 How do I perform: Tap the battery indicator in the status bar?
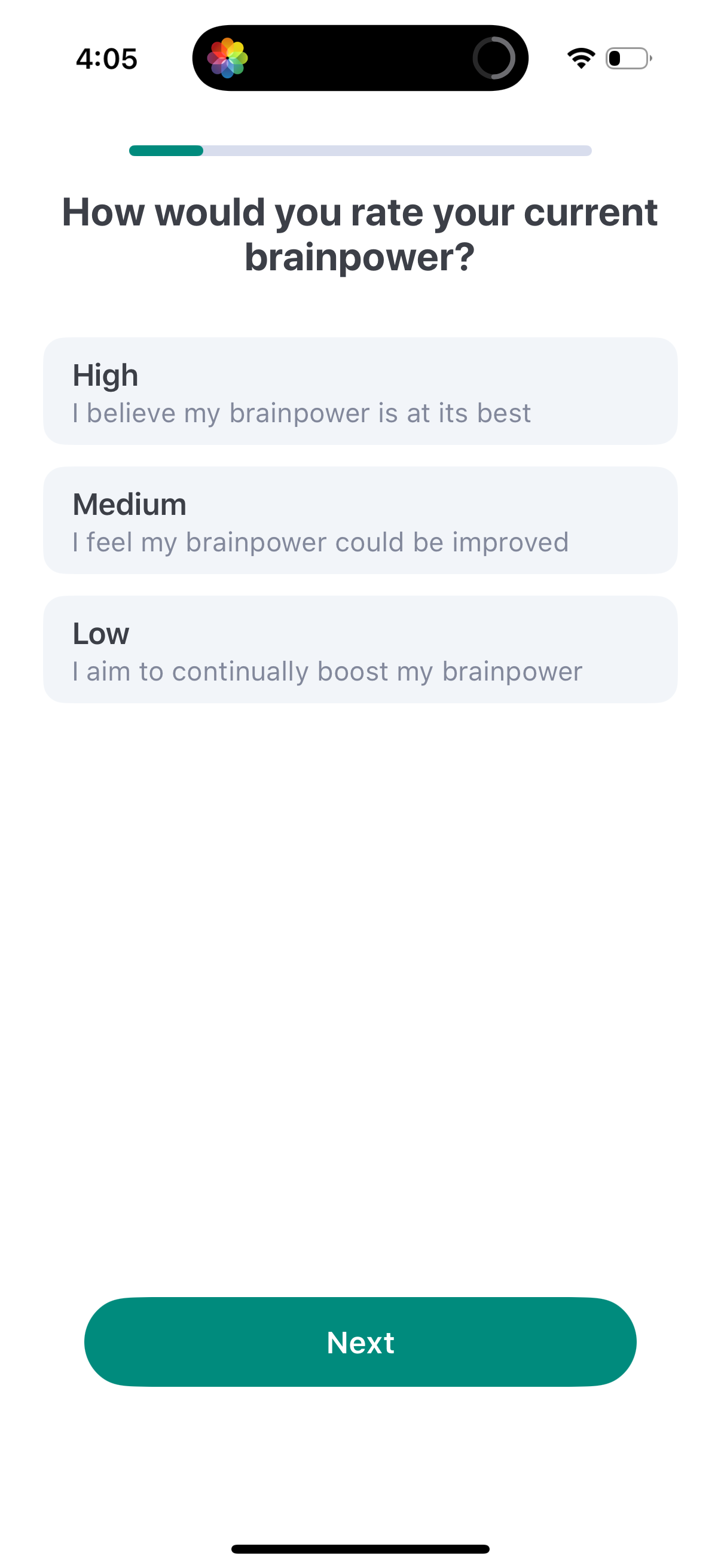click(x=628, y=58)
